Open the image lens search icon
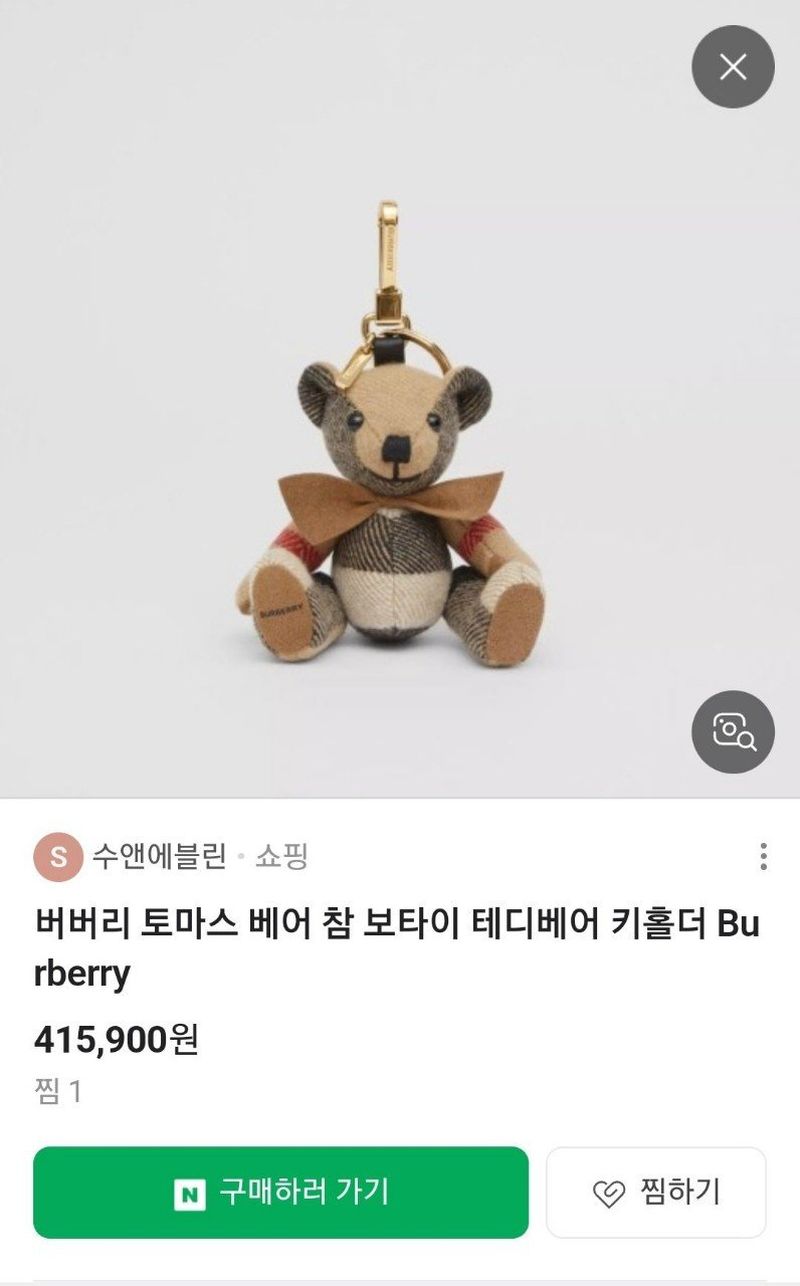Image resolution: width=800 pixels, height=1286 pixels. coord(733,731)
